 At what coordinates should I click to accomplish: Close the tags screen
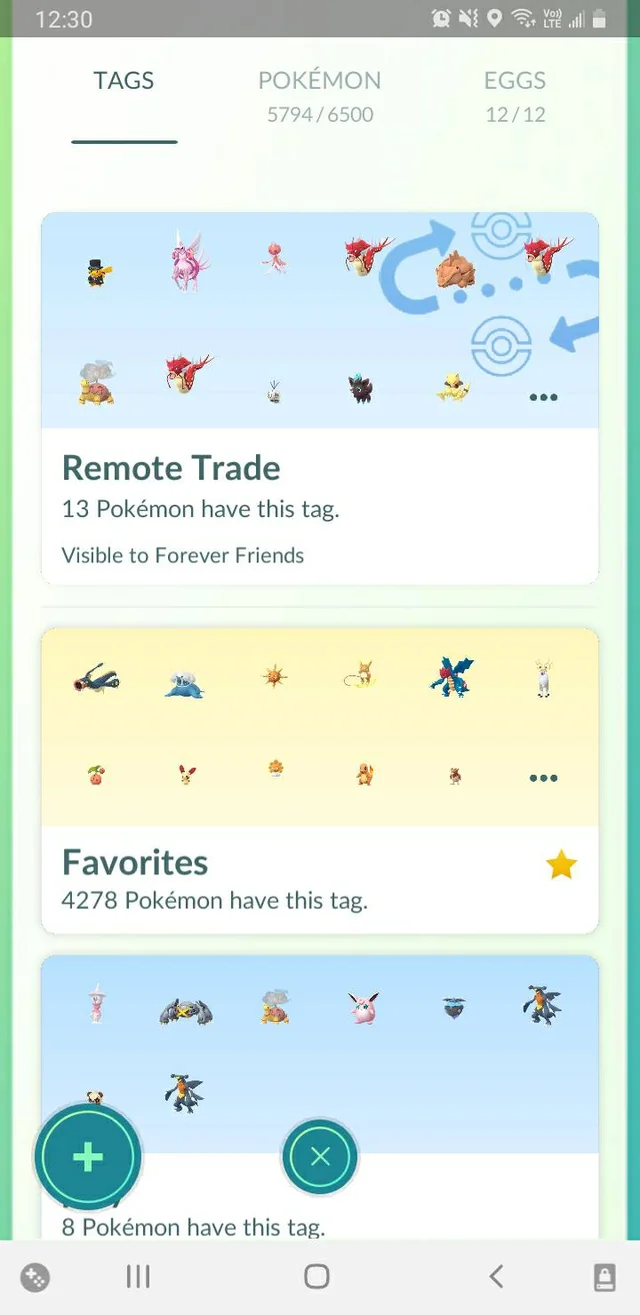click(320, 1157)
